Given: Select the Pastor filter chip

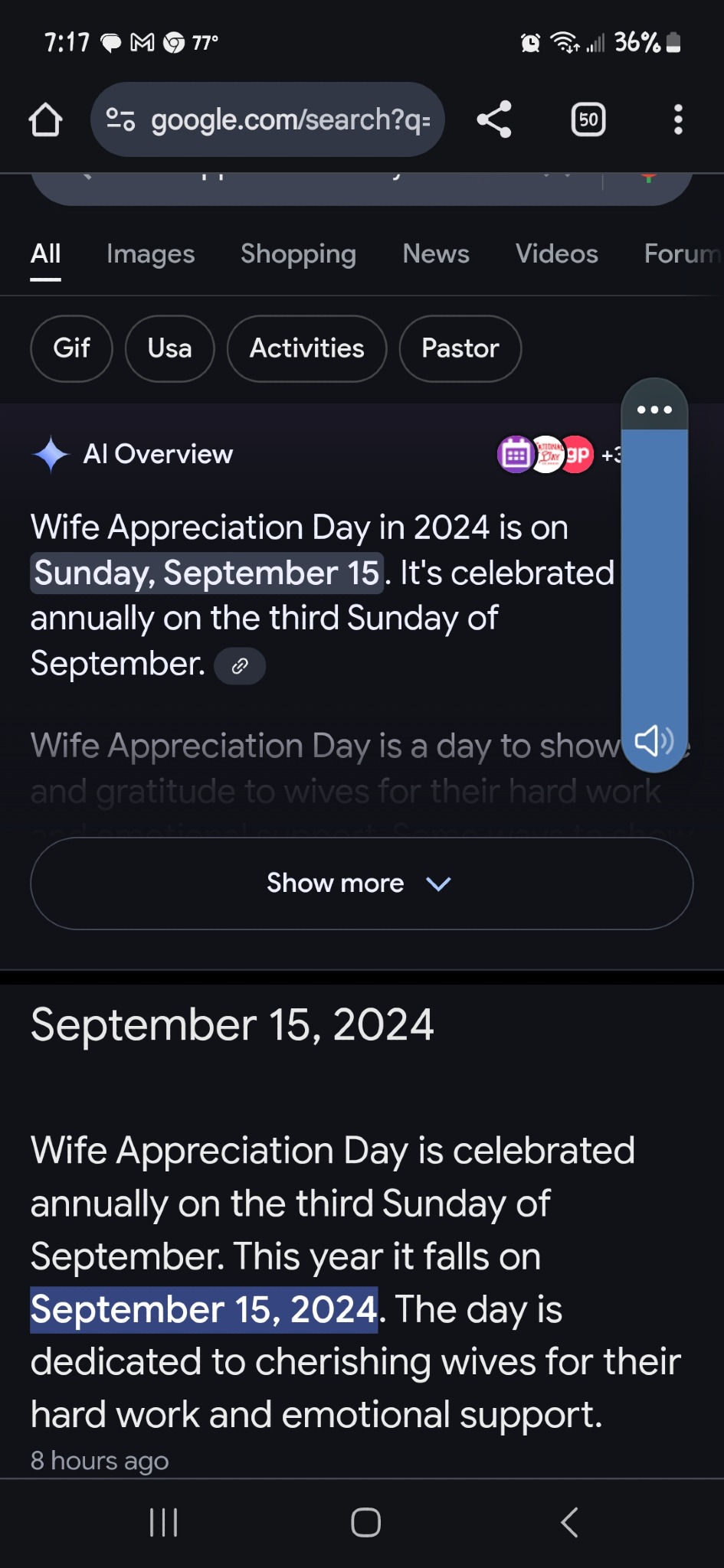Looking at the screenshot, I should click(460, 348).
